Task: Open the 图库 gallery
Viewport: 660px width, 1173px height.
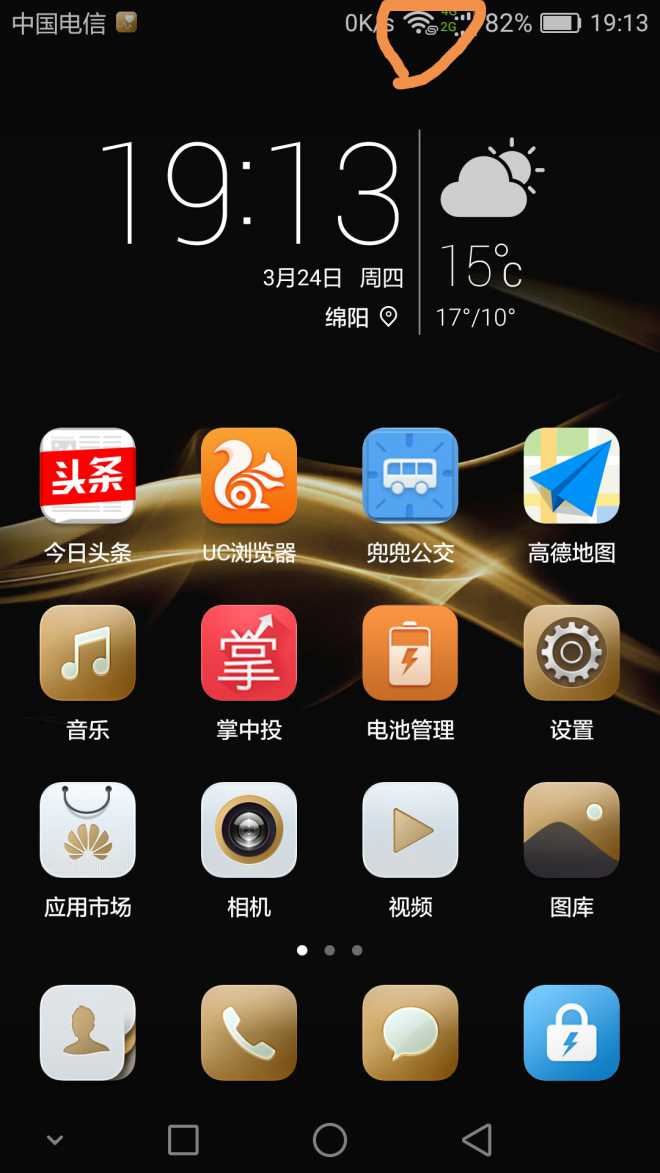Action: click(x=571, y=830)
